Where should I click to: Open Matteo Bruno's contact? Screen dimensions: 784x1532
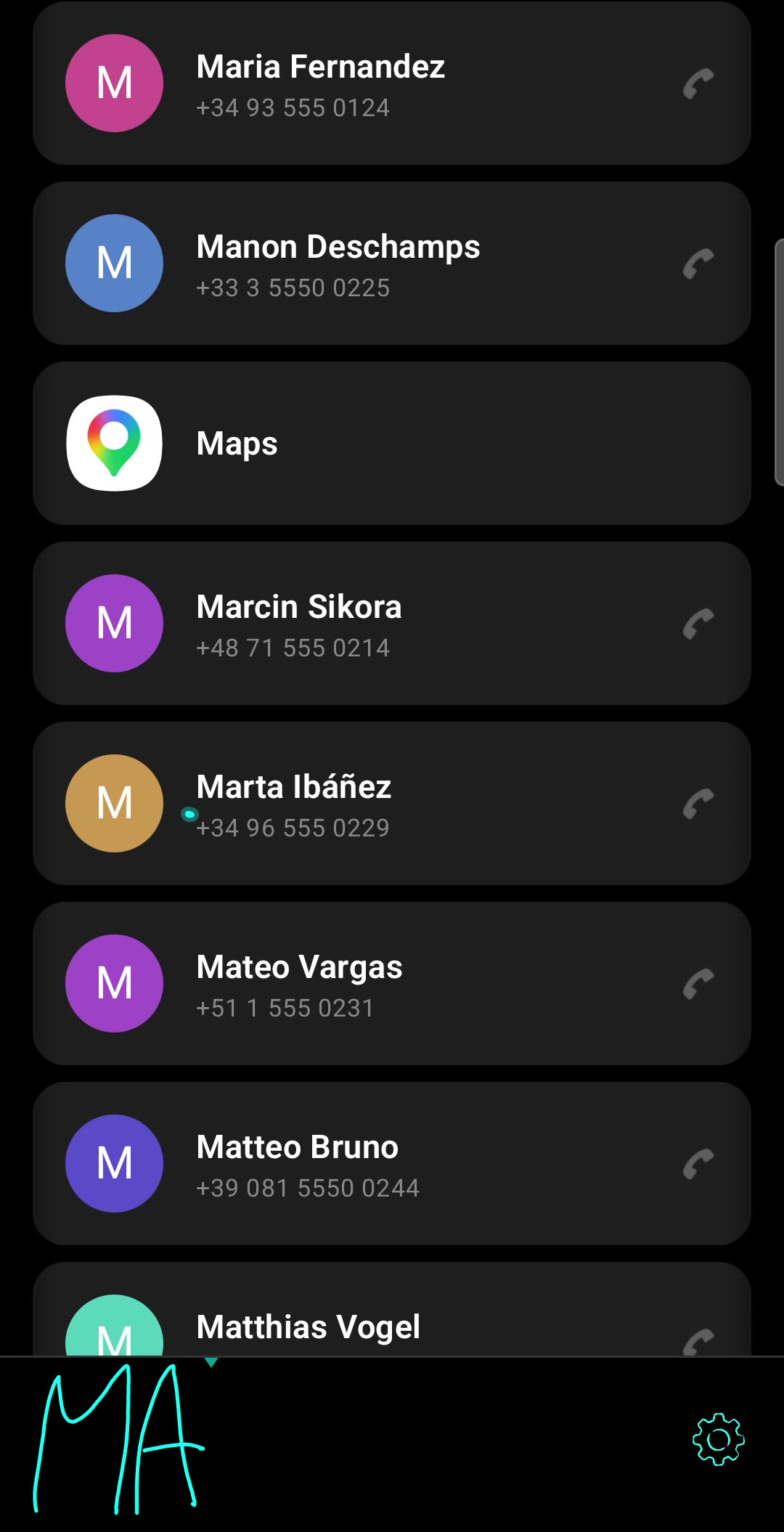click(x=392, y=1164)
